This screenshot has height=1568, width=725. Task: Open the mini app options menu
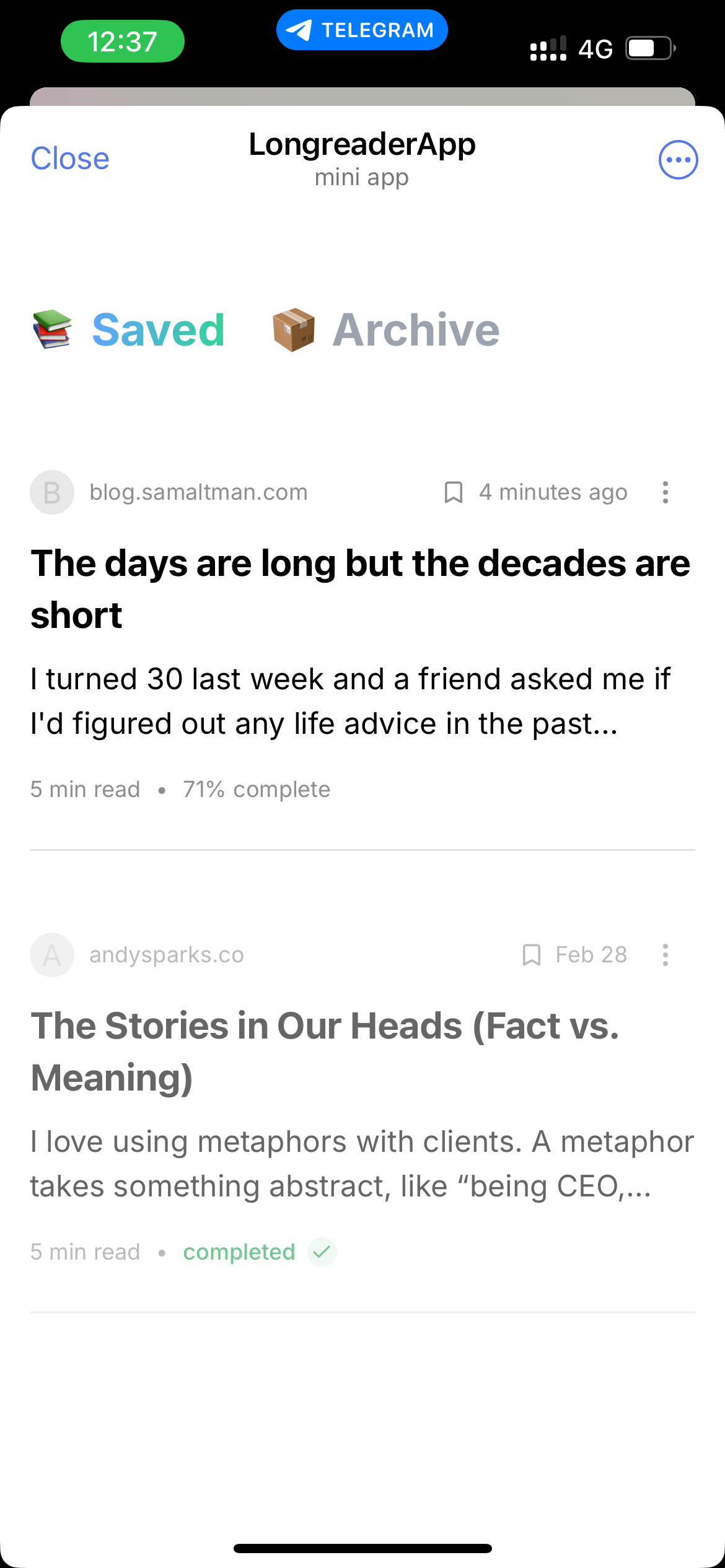678,159
